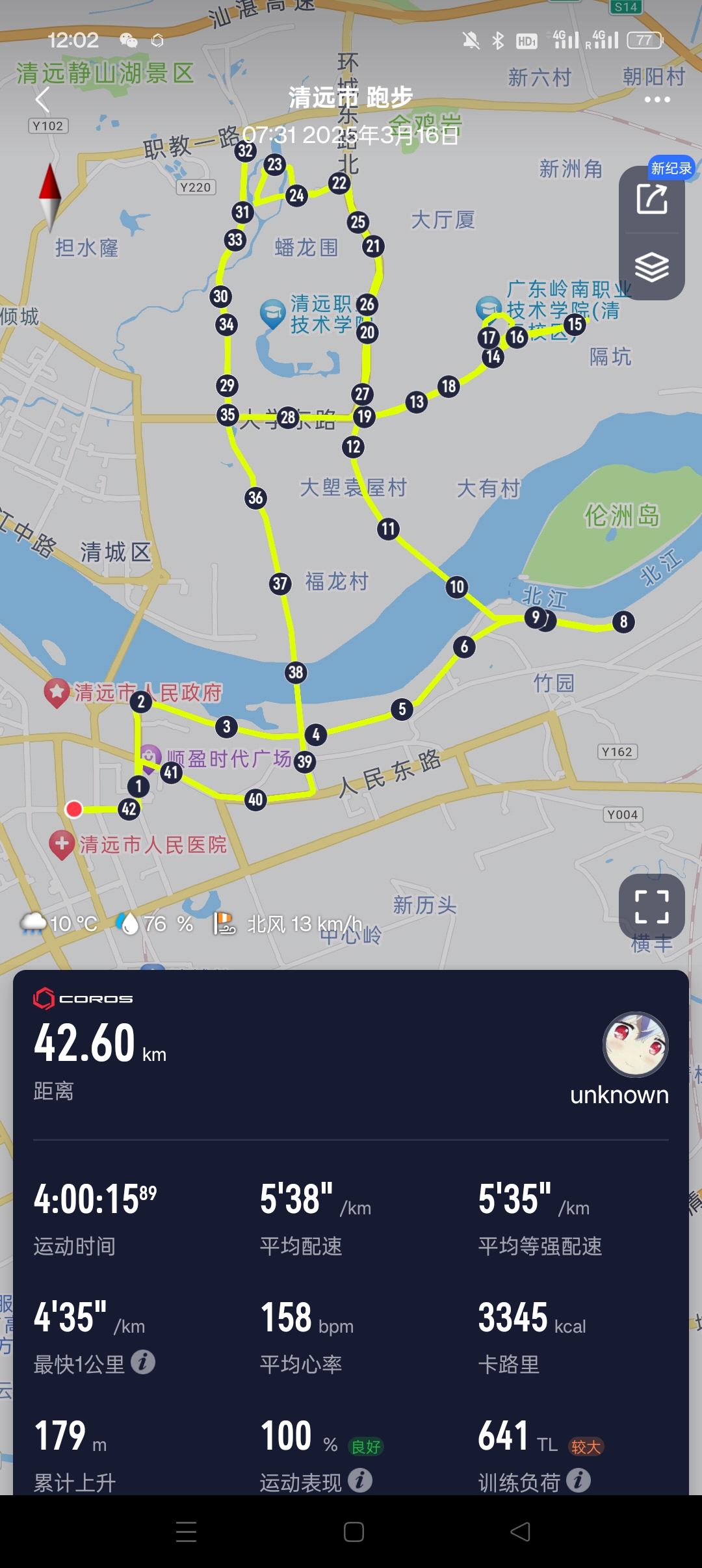Screen dimensions: 702x1568
Task: Go back using the top-left arrow
Action: (x=43, y=99)
